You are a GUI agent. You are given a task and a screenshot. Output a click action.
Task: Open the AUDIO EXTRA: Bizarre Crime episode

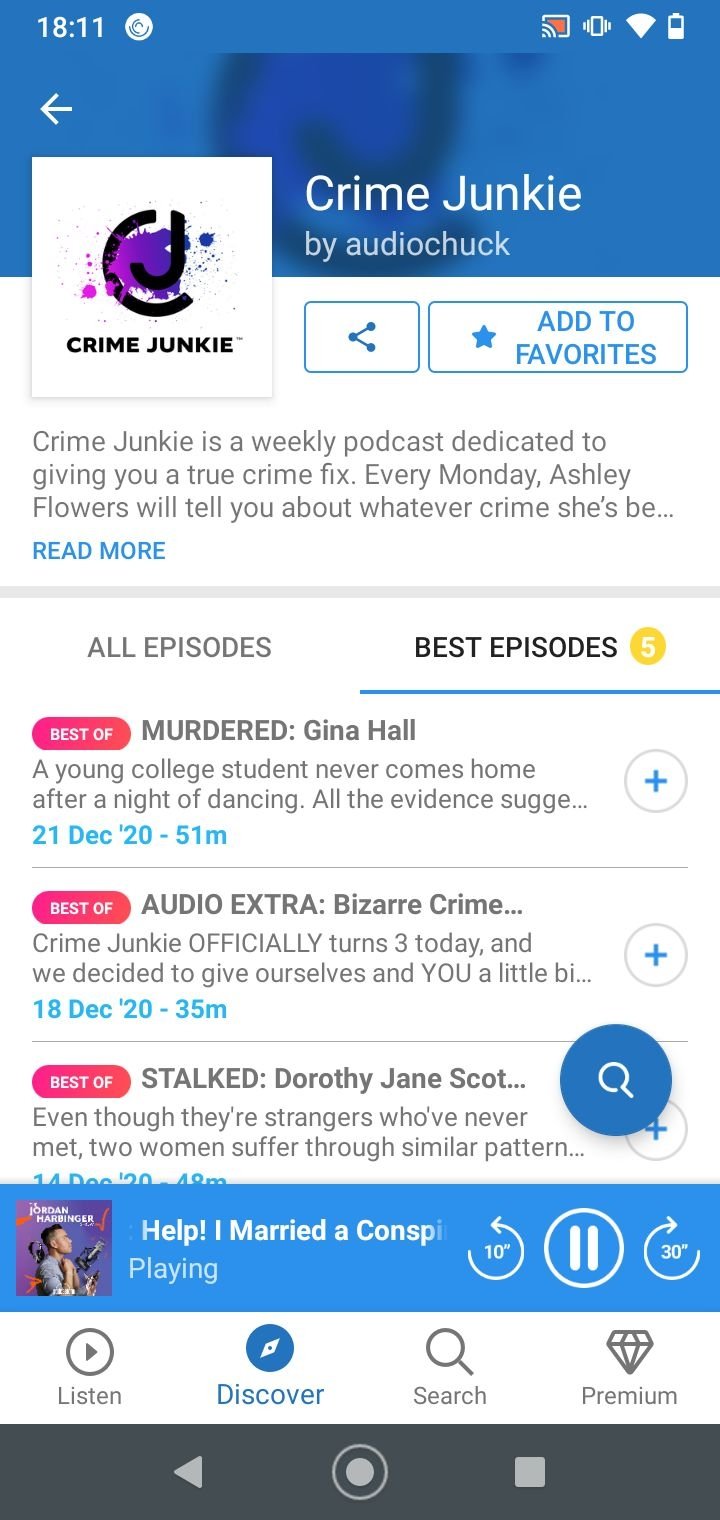point(310,956)
